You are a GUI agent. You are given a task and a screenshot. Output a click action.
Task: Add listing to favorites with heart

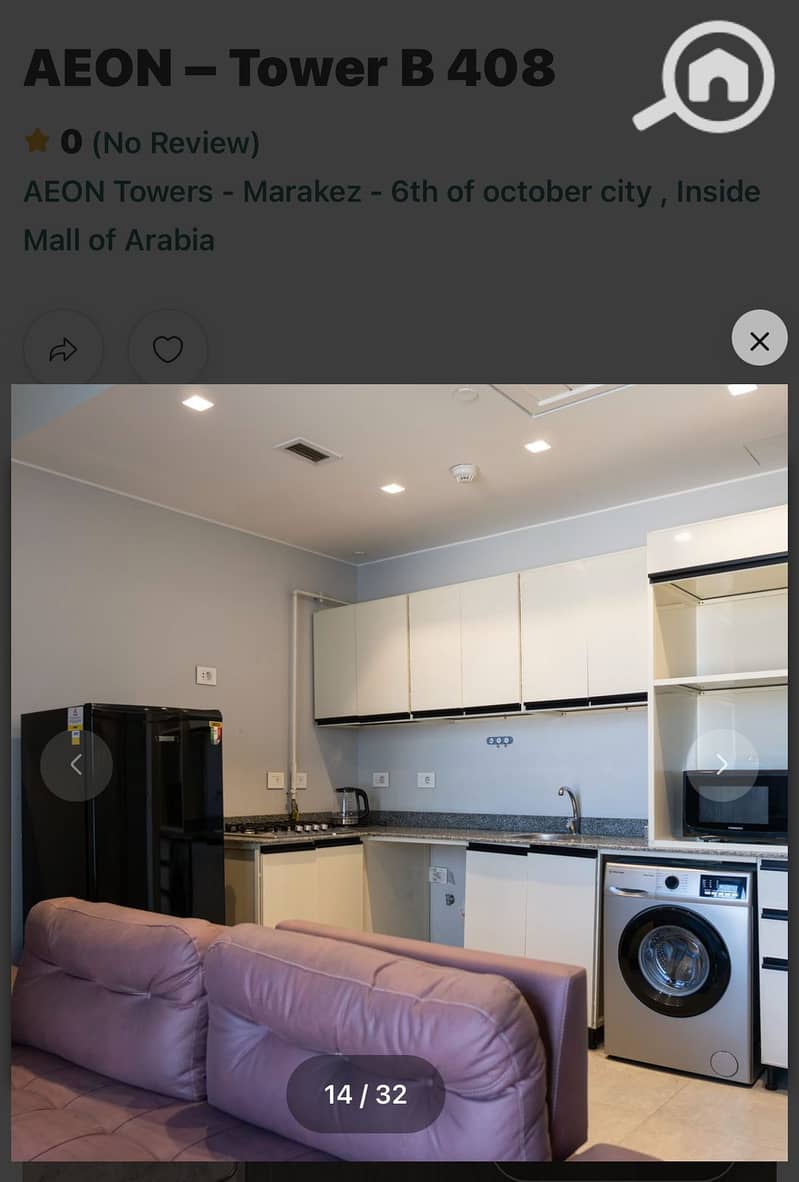[168, 349]
